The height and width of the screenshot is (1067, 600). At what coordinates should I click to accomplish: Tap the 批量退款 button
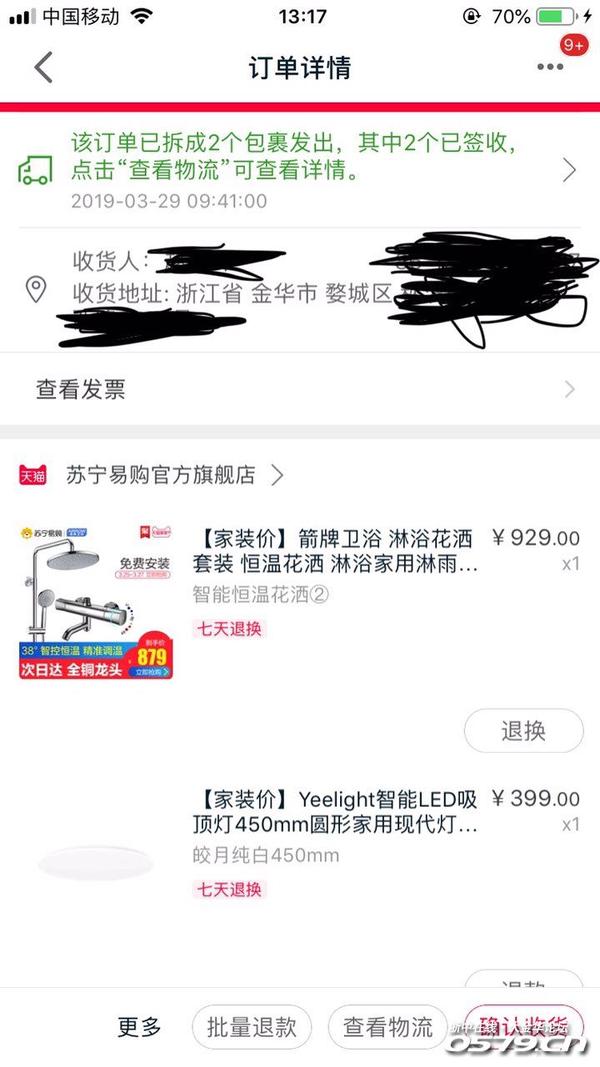(252, 1027)
